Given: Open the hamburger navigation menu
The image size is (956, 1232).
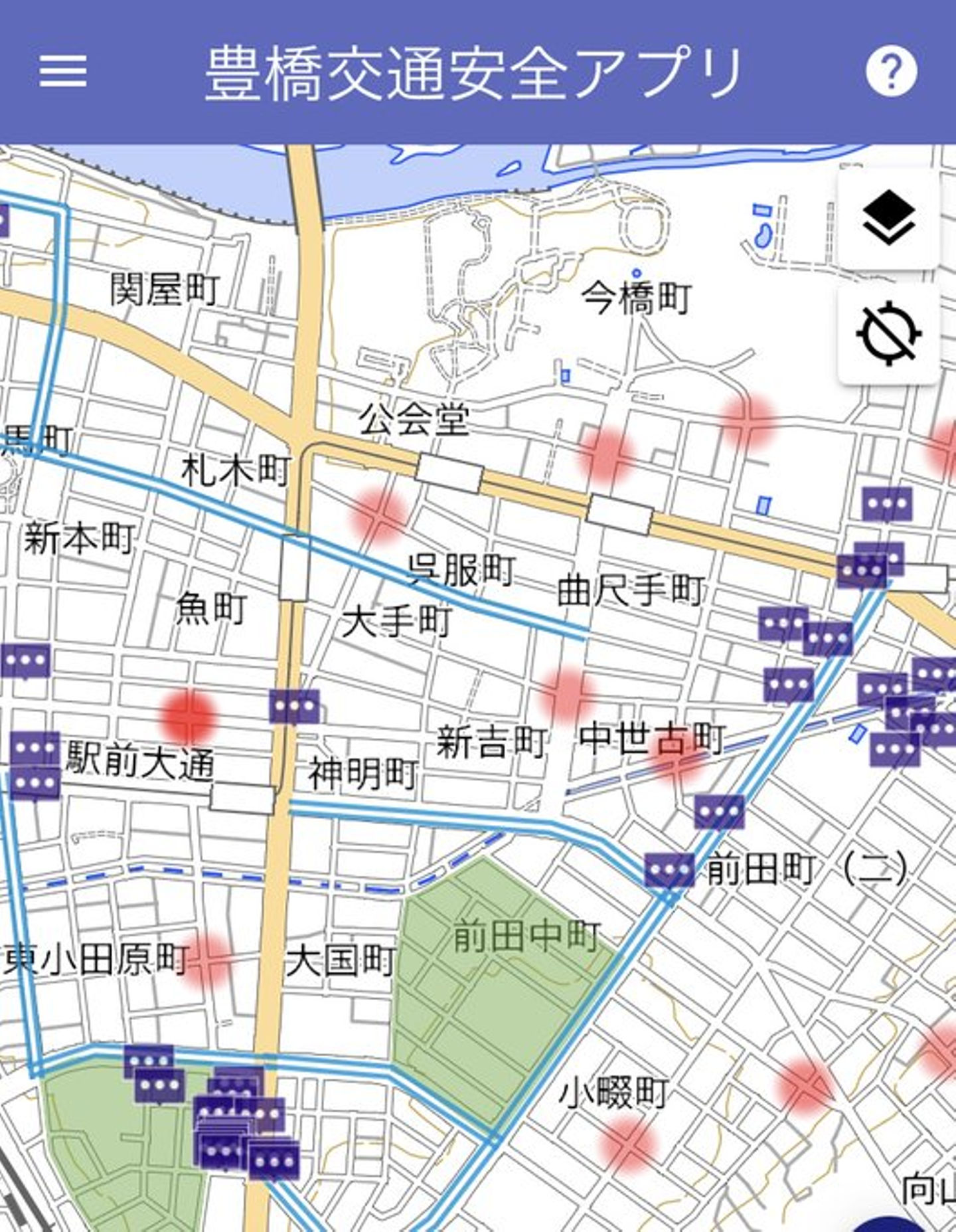Looking at the screenshot, I should click(63, 70).
